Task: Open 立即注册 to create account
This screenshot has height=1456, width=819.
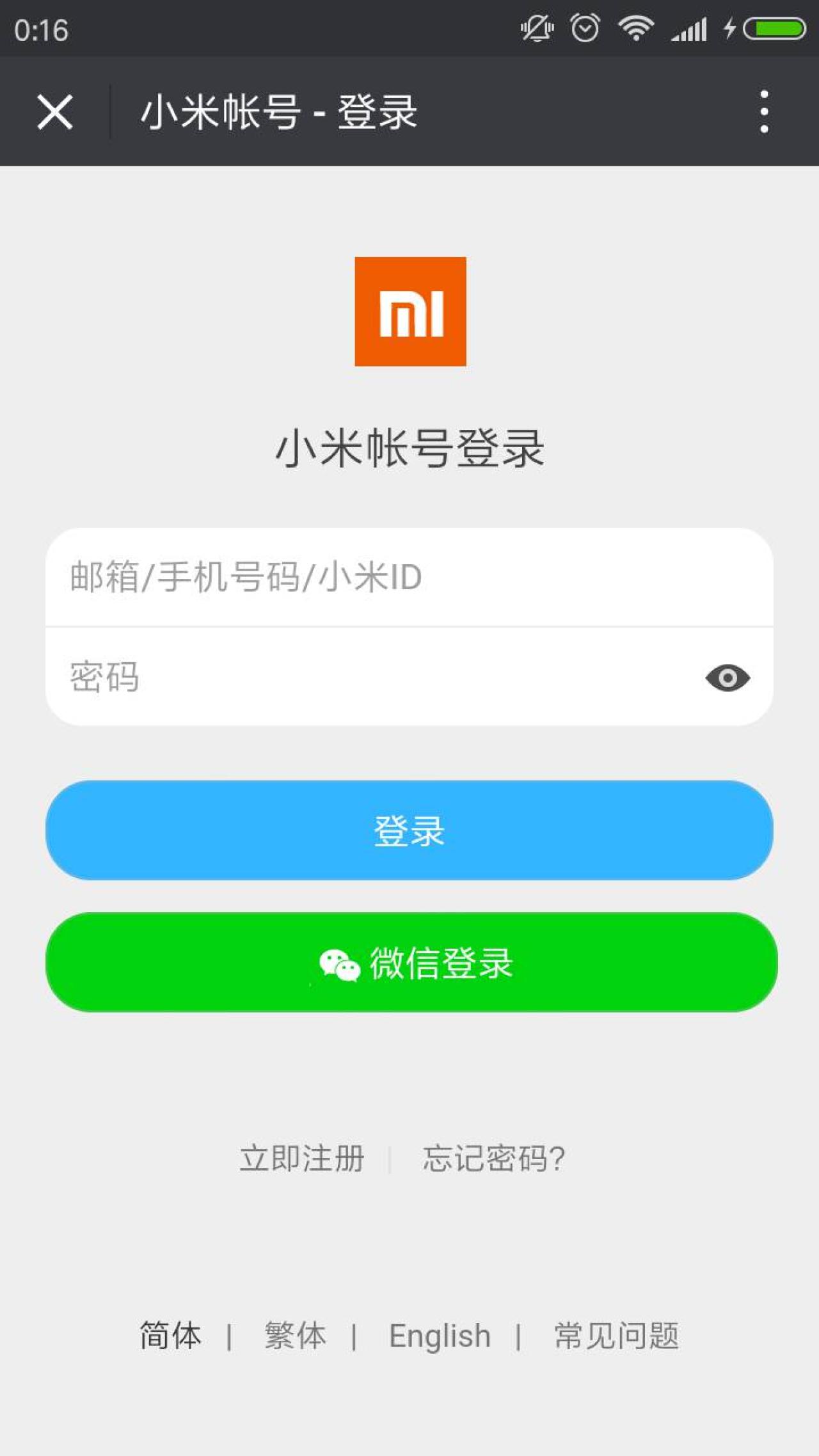Action: click(302, 1159)
